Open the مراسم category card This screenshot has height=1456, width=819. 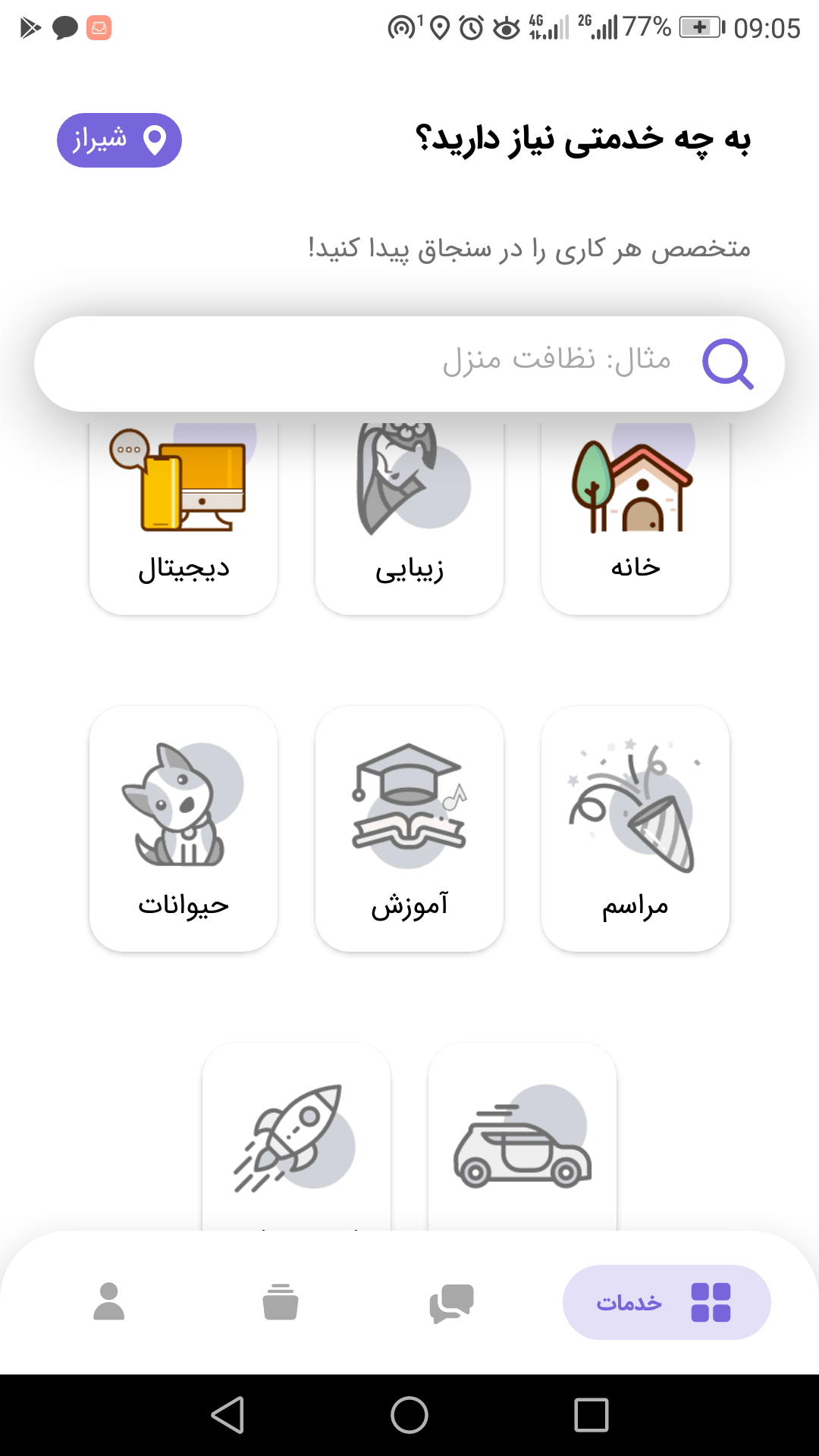point(635,829)
